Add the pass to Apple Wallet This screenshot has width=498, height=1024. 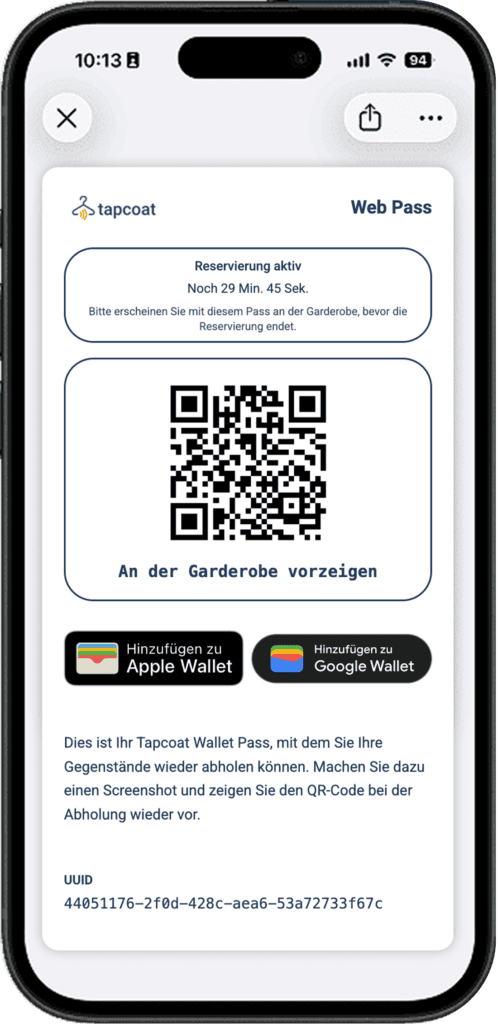[153, 658]
